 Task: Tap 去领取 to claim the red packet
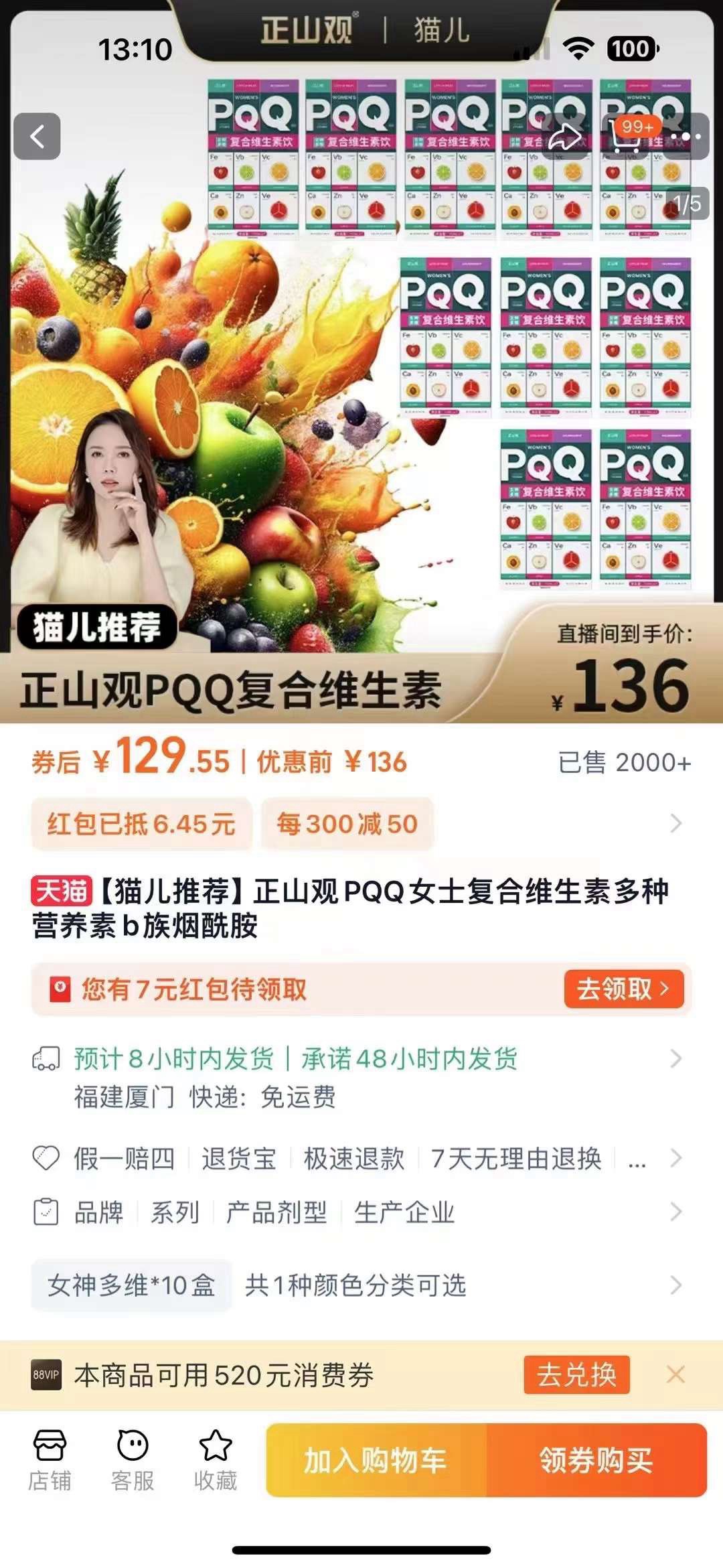click(623, 989)
